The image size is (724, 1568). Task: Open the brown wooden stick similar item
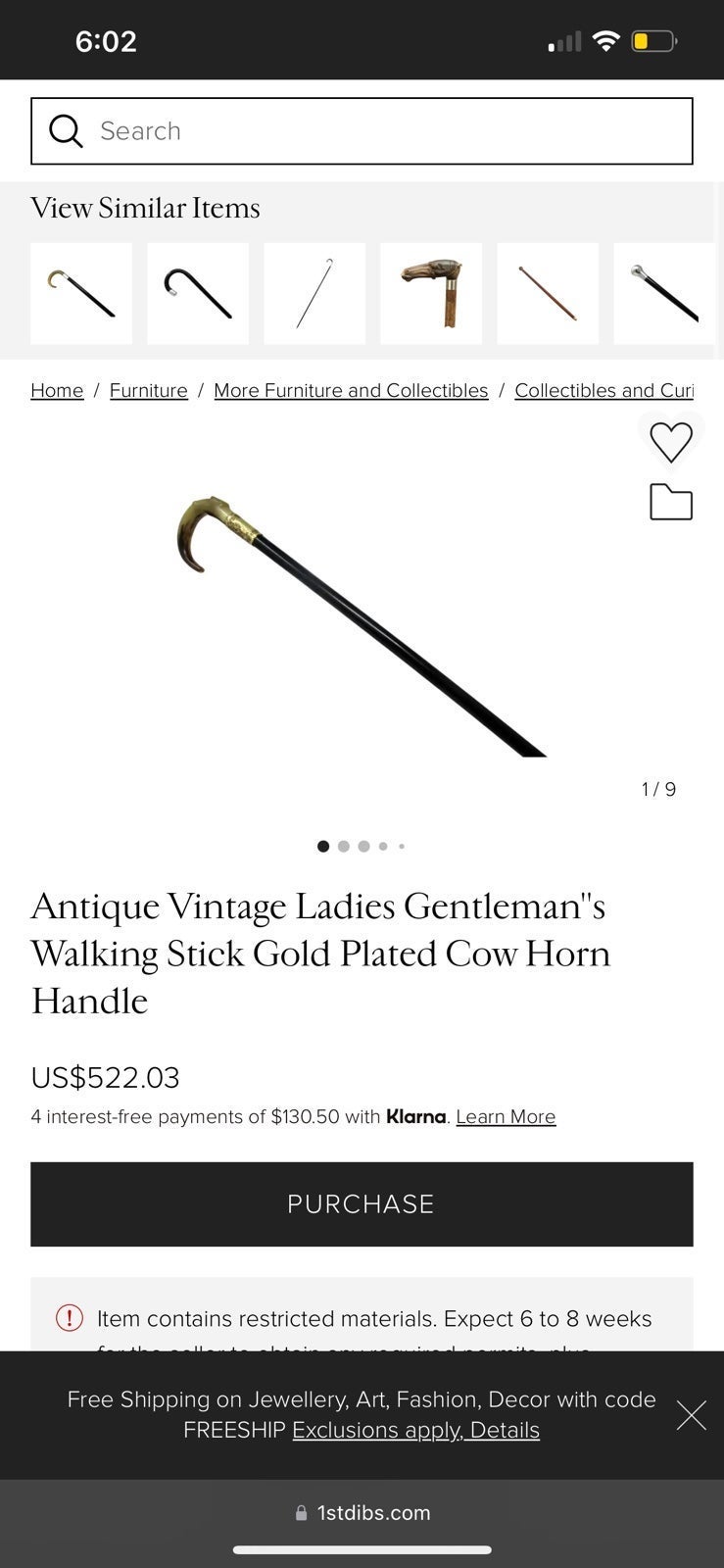coord(548,293)
